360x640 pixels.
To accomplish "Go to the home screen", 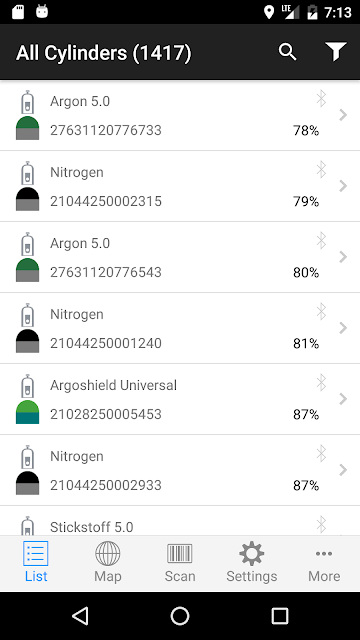I will click(x=180, y=616).
